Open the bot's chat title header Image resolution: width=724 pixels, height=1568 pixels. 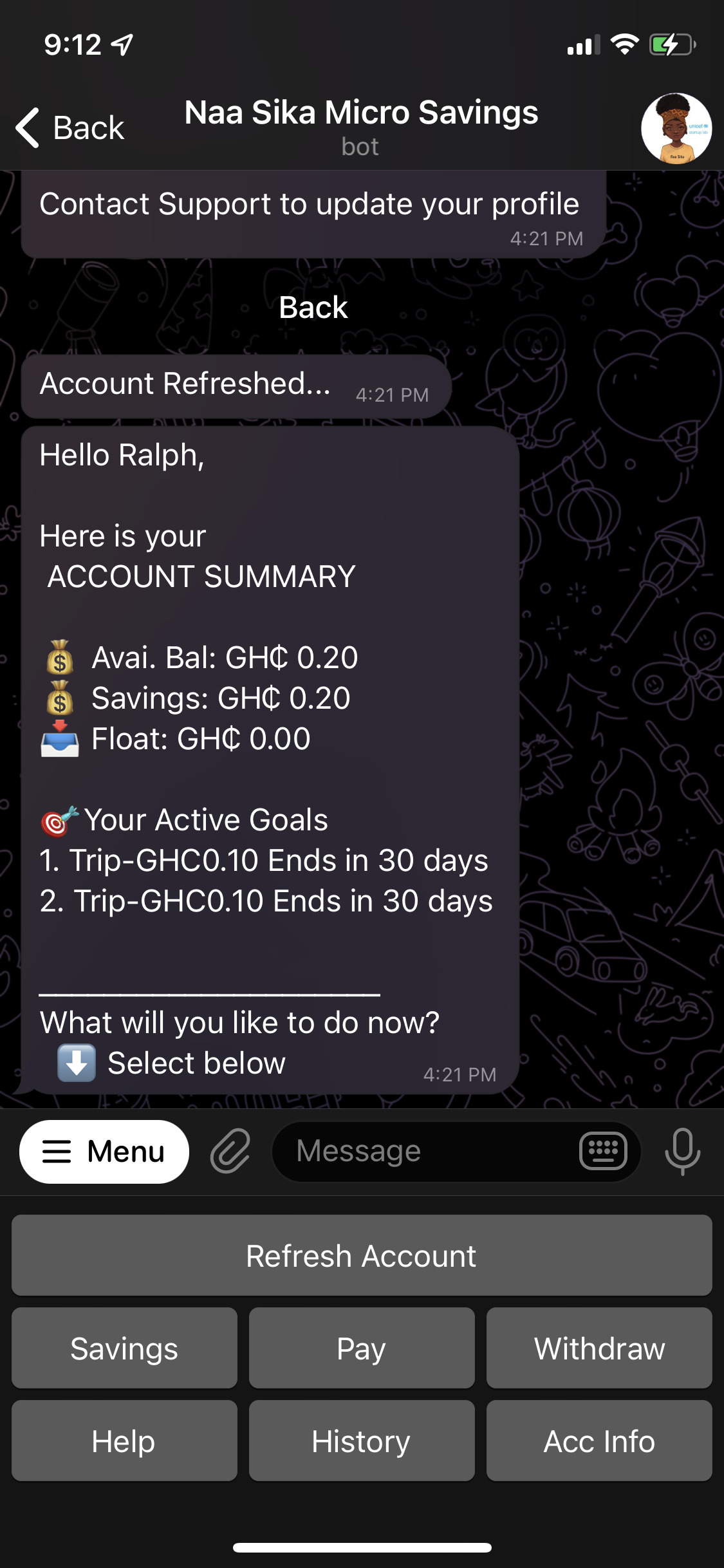click(x=361, y=127)
